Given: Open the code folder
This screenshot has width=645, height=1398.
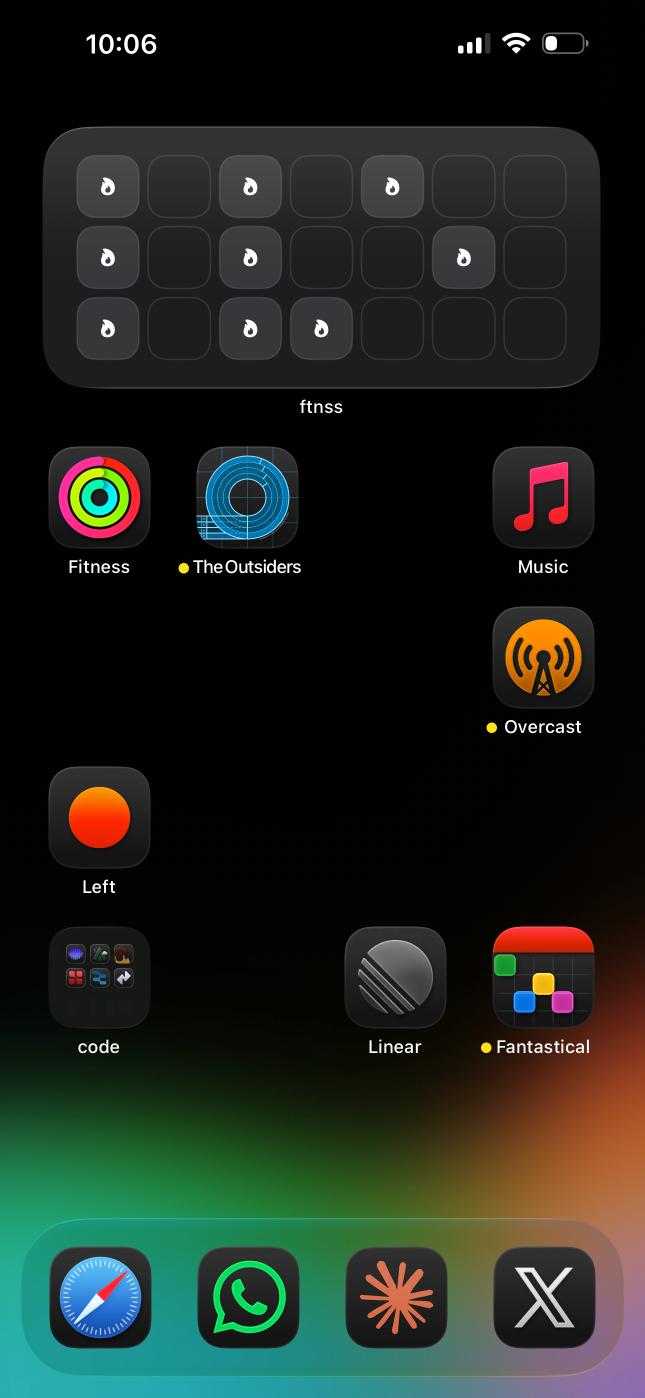Looking at the screenshot, I should click(99, 977).
